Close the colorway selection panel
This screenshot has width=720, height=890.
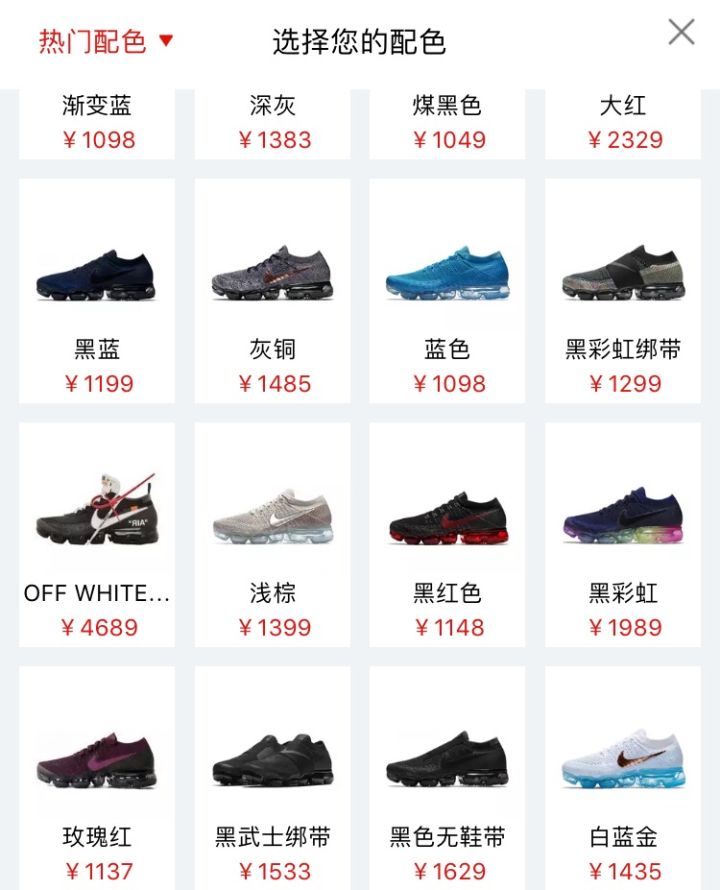click(x=681, y=32)
